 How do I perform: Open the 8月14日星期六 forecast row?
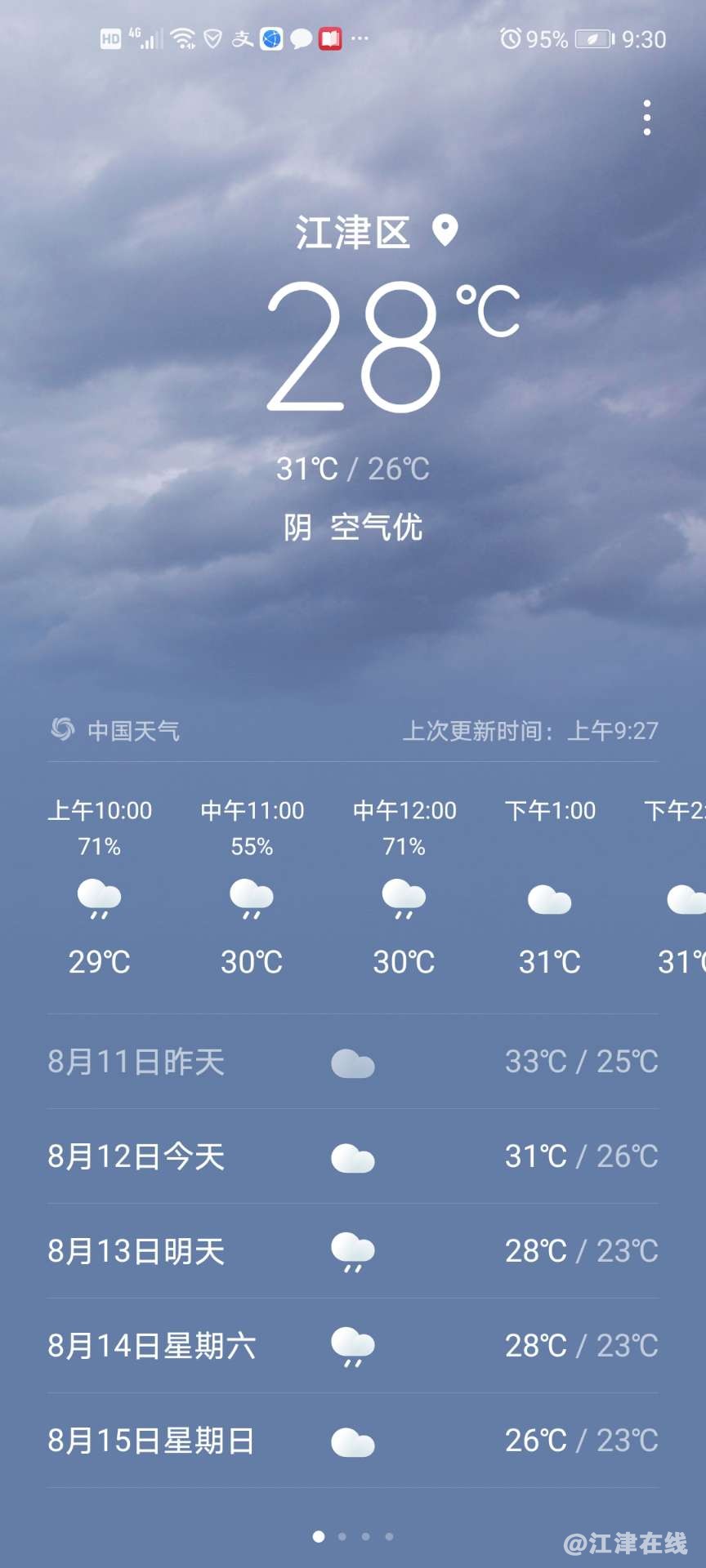[352, 1346]
